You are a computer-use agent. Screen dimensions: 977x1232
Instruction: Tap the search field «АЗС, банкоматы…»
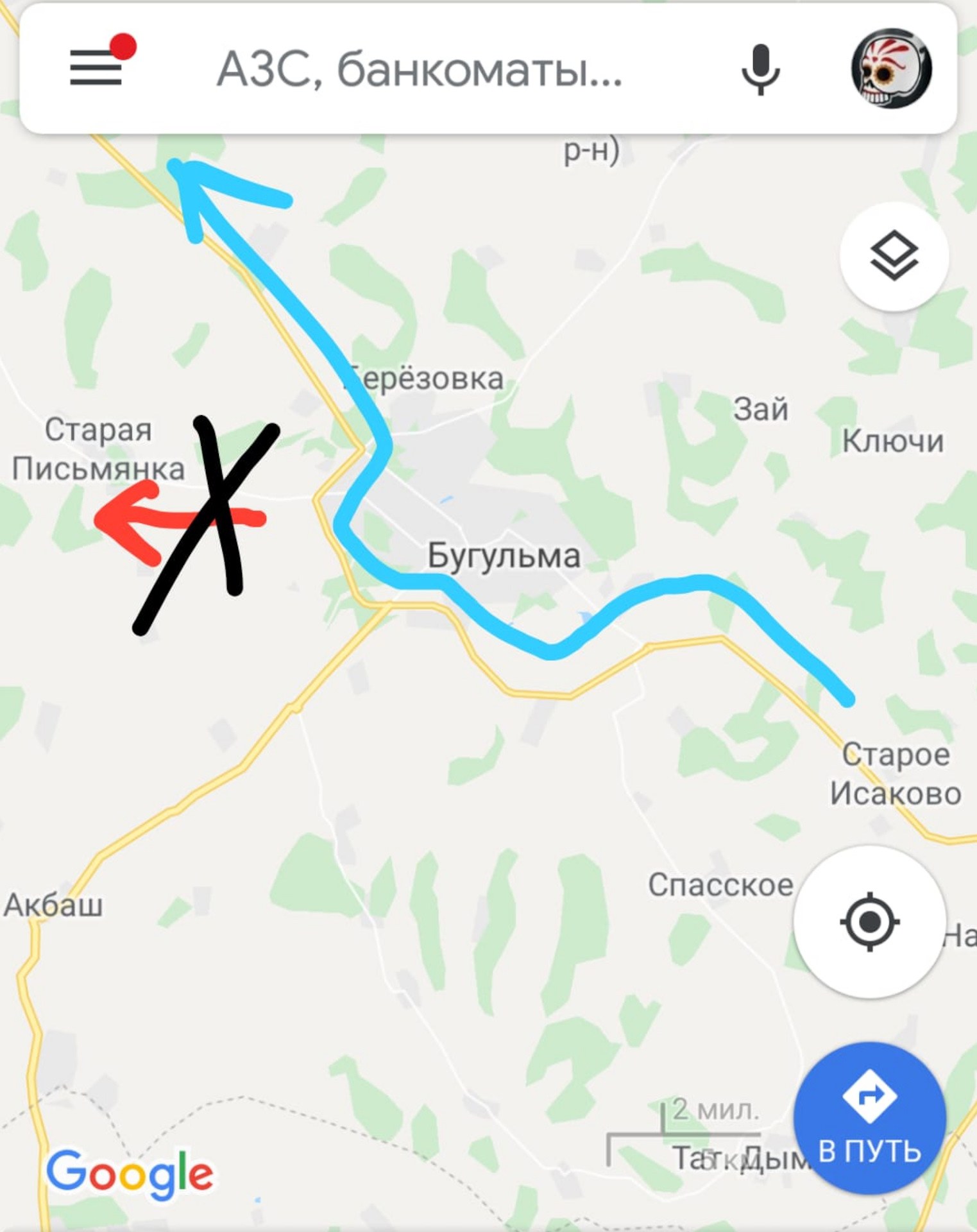[419, 69]
